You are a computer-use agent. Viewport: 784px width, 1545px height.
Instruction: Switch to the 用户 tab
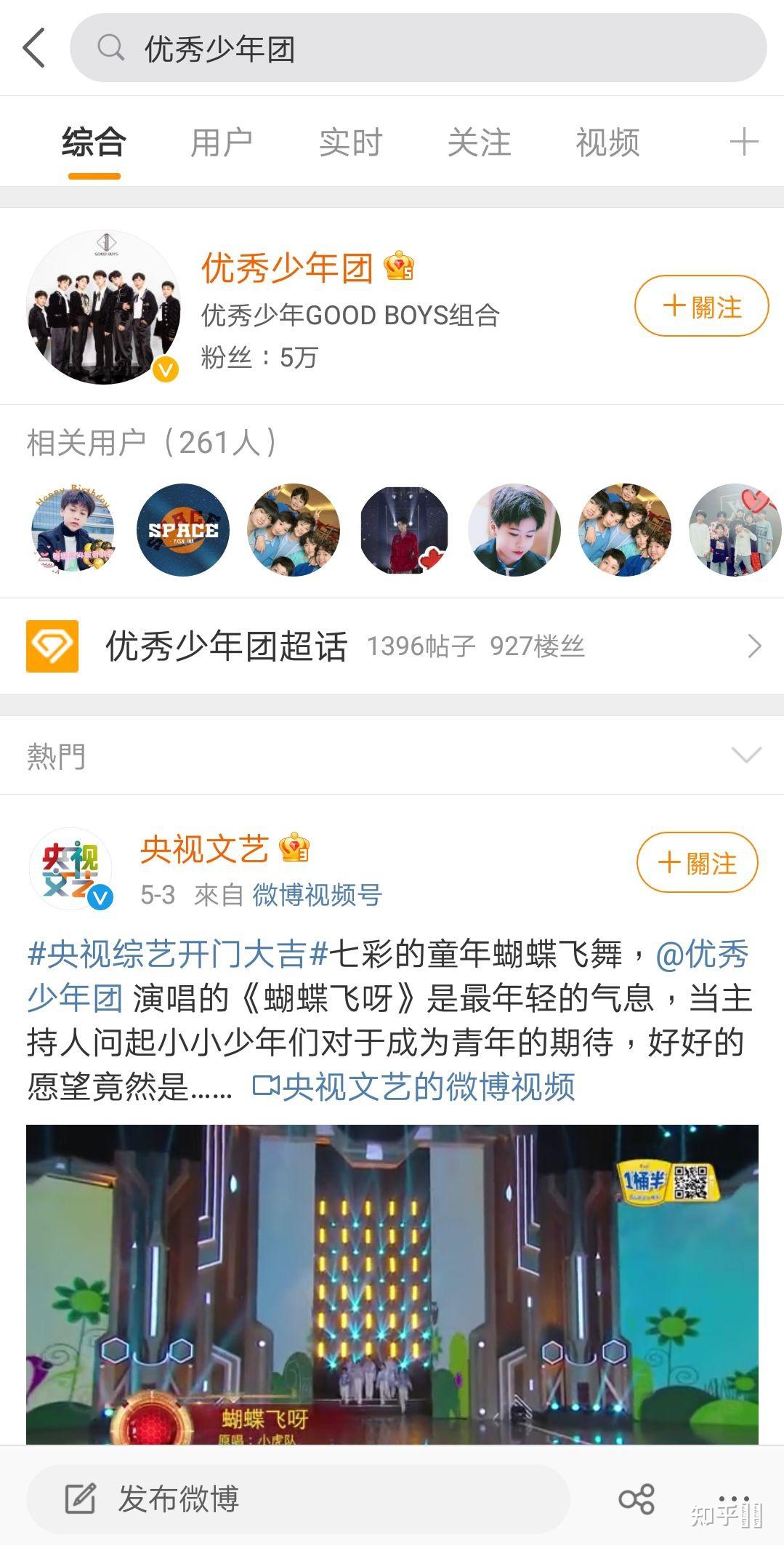pyautogui.click(x=222, y=143)
